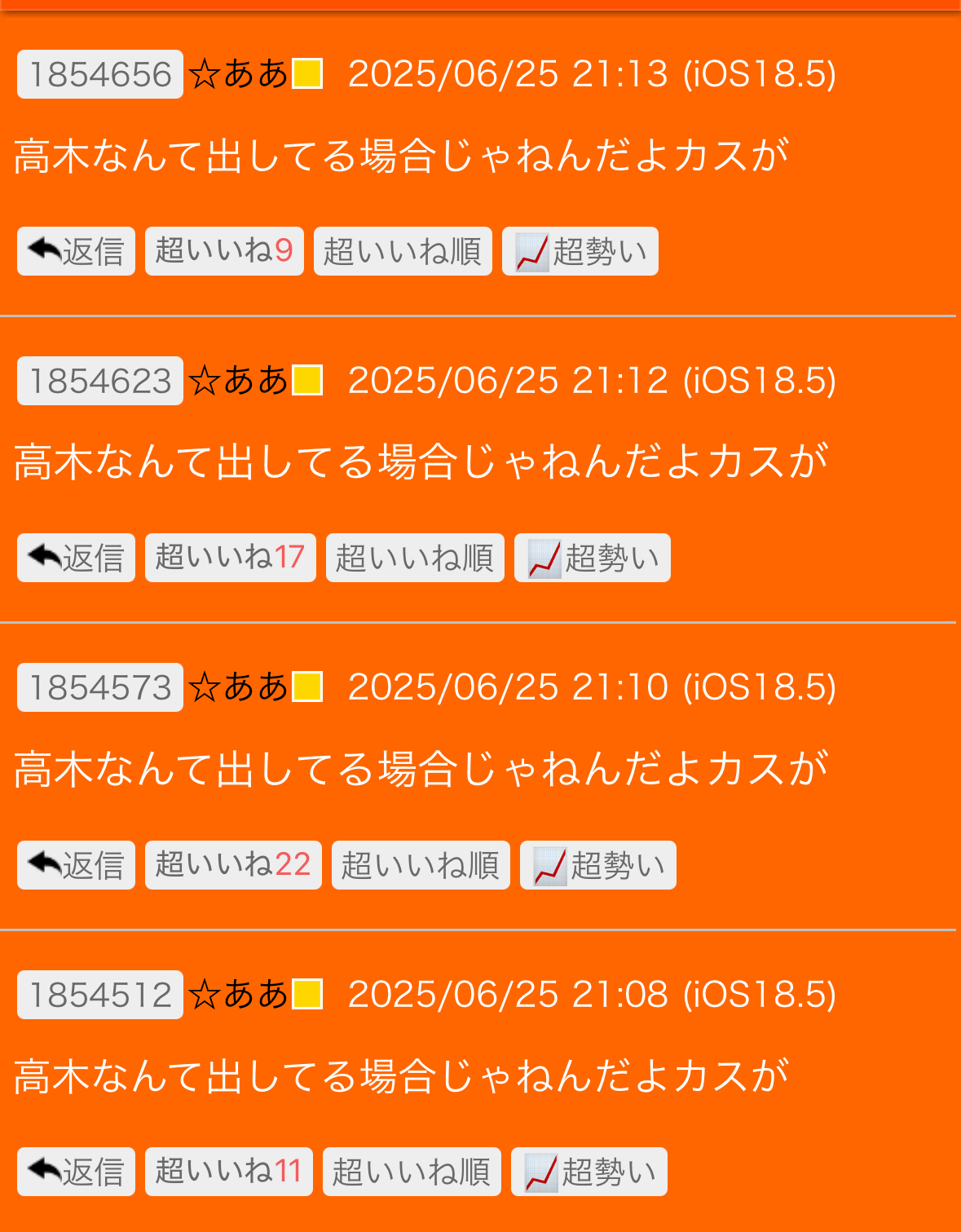Open 超勢い under post 1854656
This screenshot has height=1232, width=961.
[x=580, y=251]
